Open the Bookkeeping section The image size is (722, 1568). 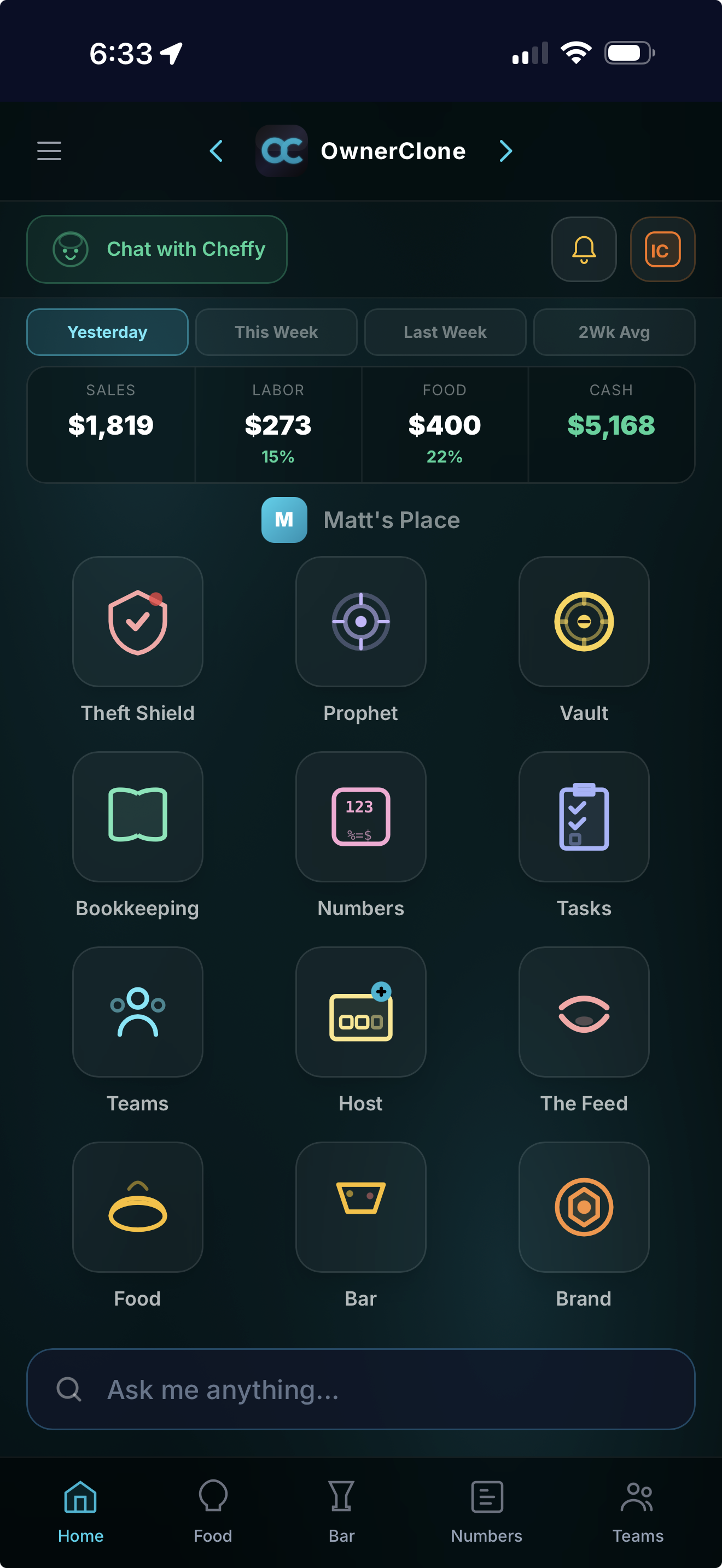[137, 817]
